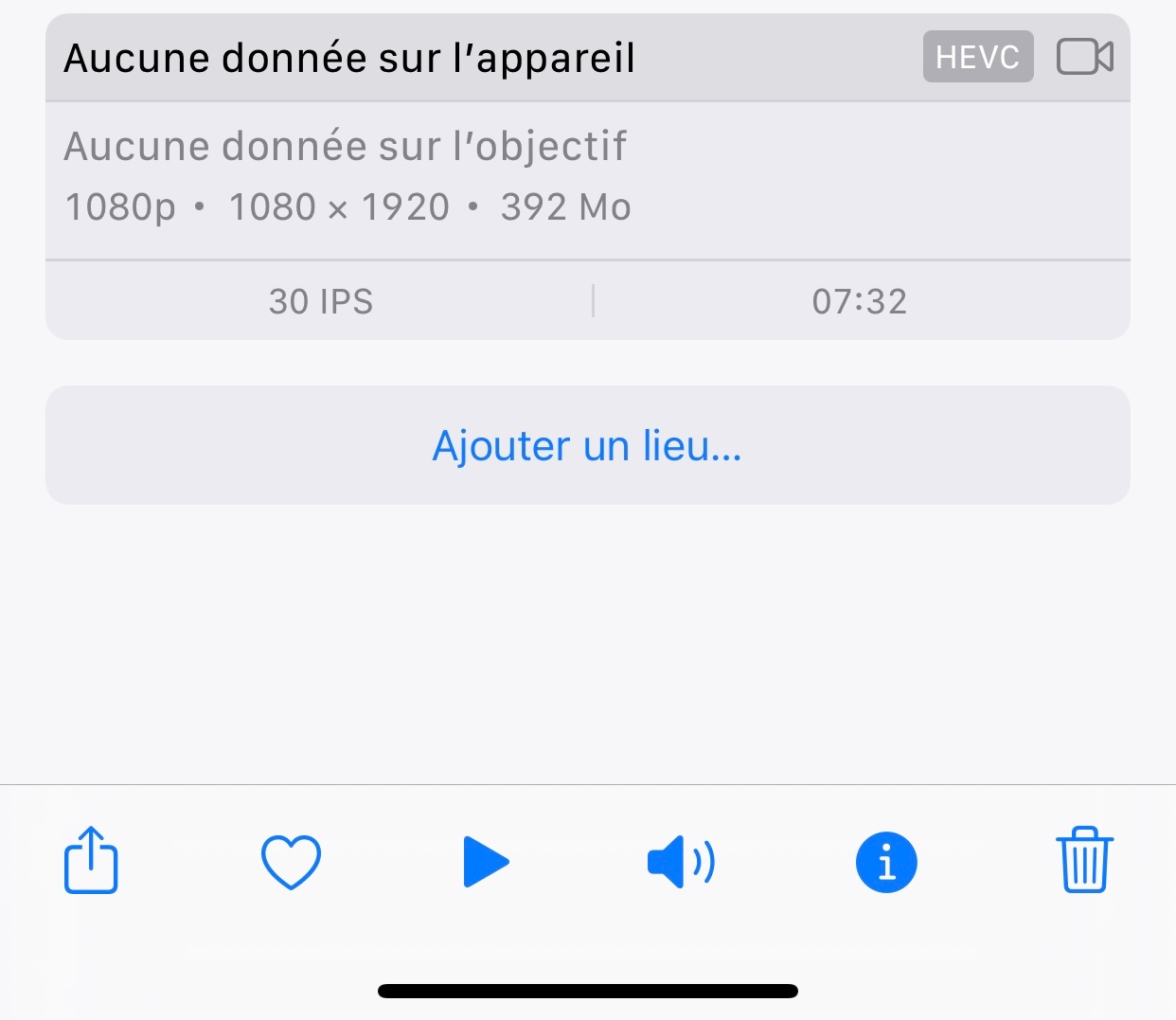Mute the video sound
Image resolution: width=1176 pixels, height=1020 pixels.
click(681, 862)
